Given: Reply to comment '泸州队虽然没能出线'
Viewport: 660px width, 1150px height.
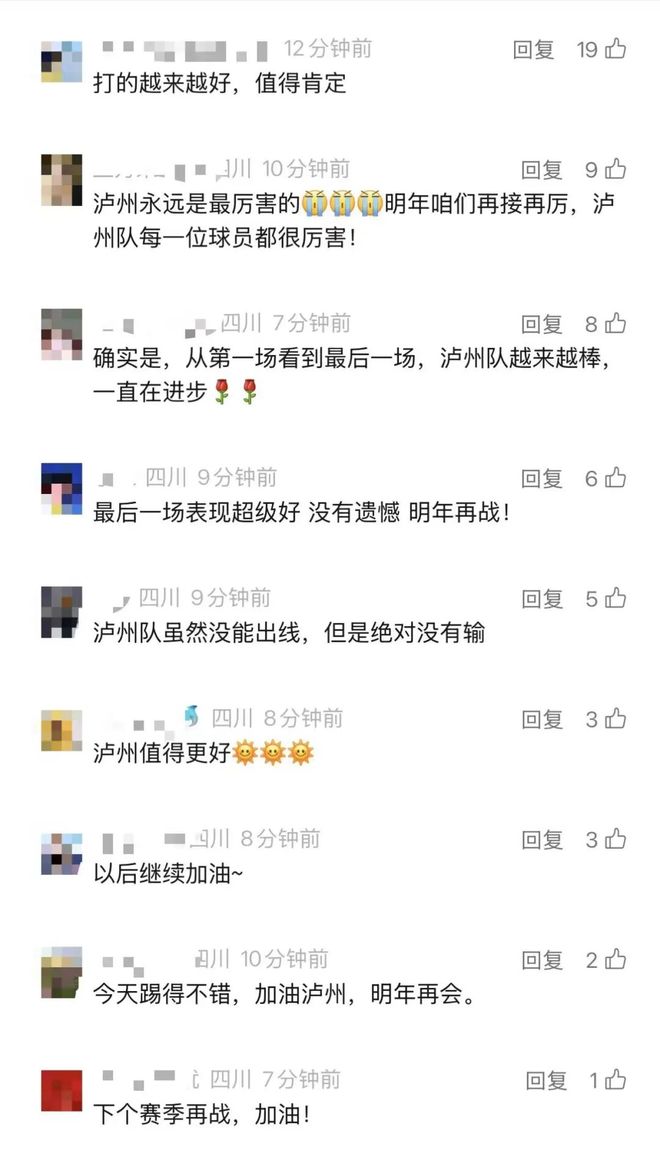Looking at the screenshot, I should pos(542,599).
